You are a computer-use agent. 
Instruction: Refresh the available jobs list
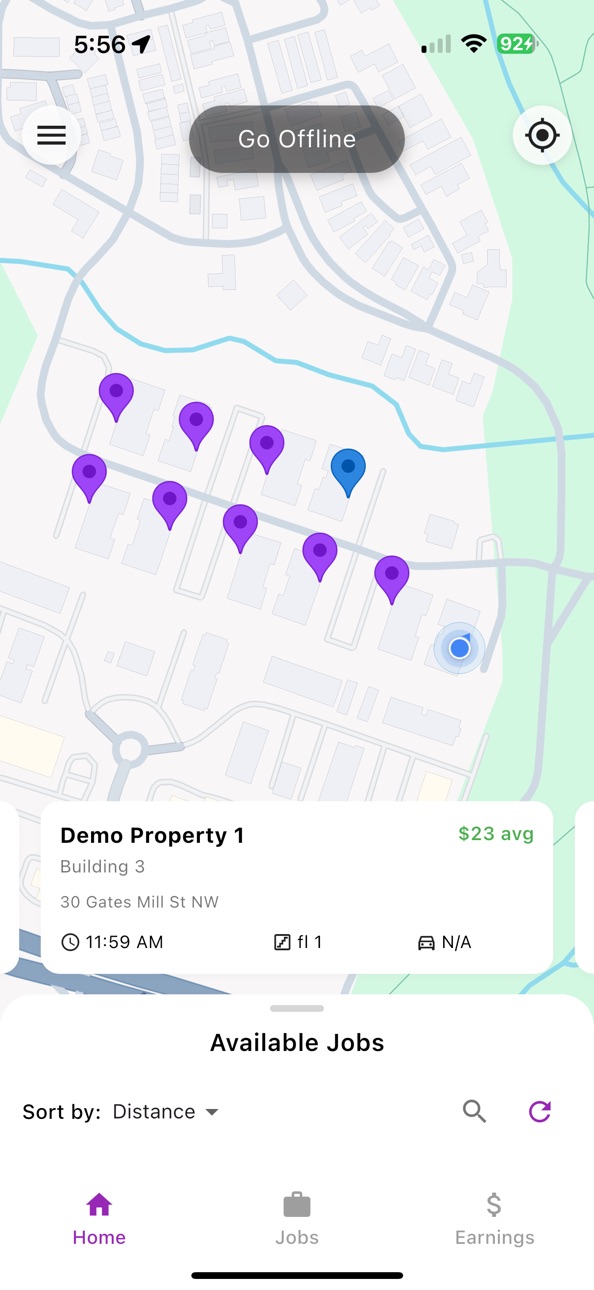coord(540,1111)
